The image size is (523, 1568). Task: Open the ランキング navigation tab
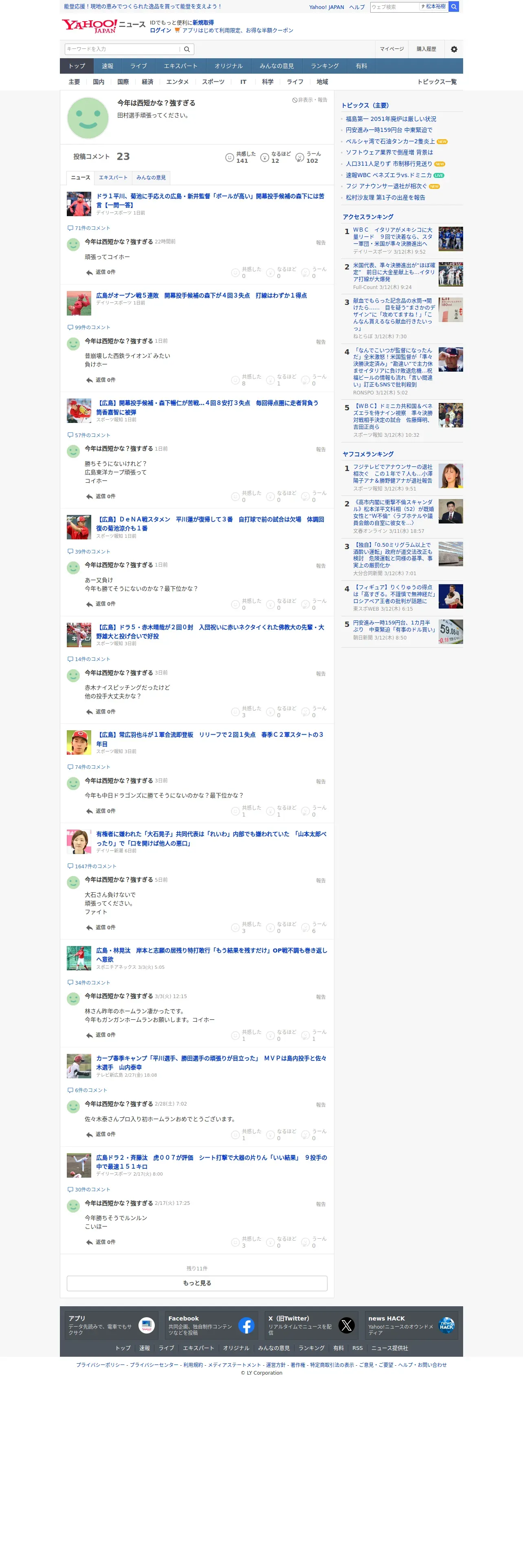tap(325, 66)
